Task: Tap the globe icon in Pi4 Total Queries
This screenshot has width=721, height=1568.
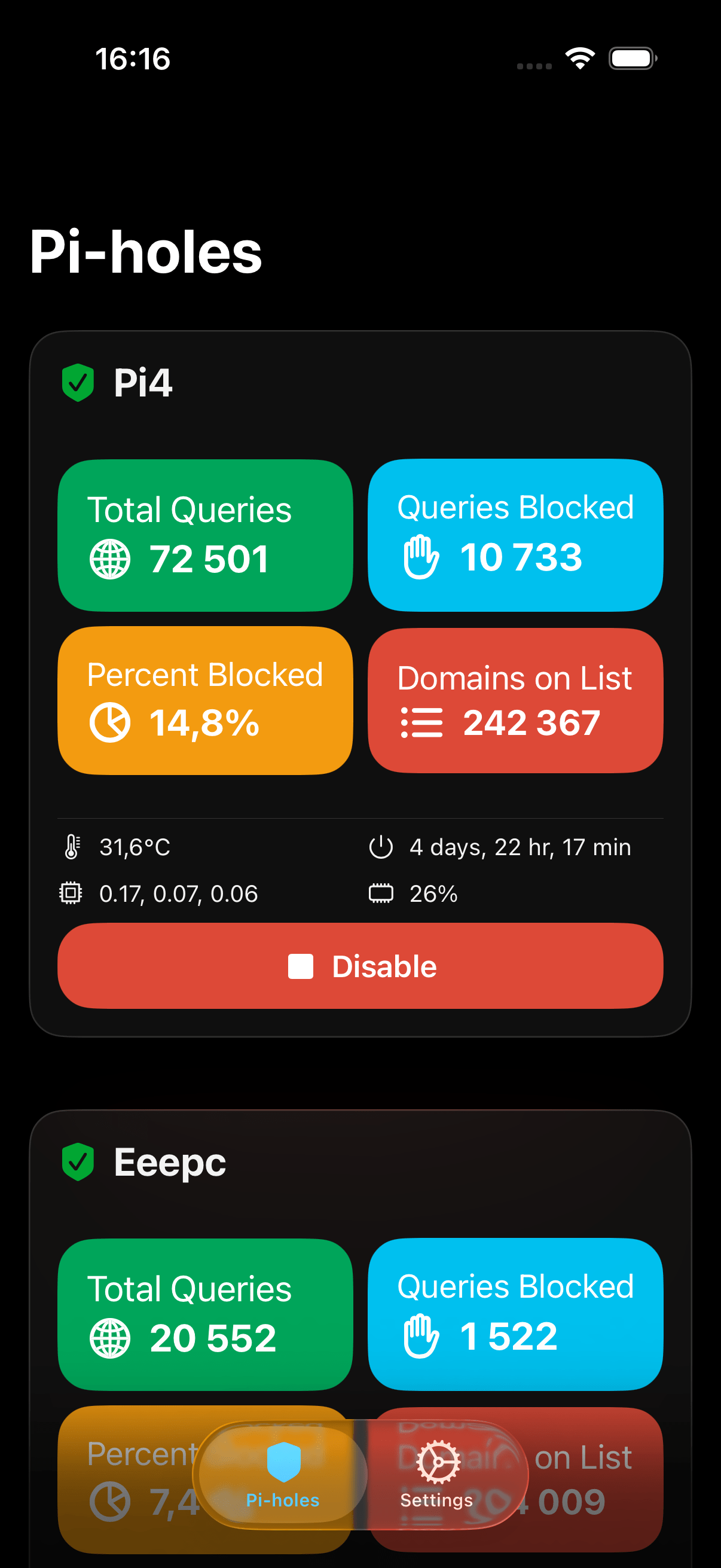Action: pos(109,557)
